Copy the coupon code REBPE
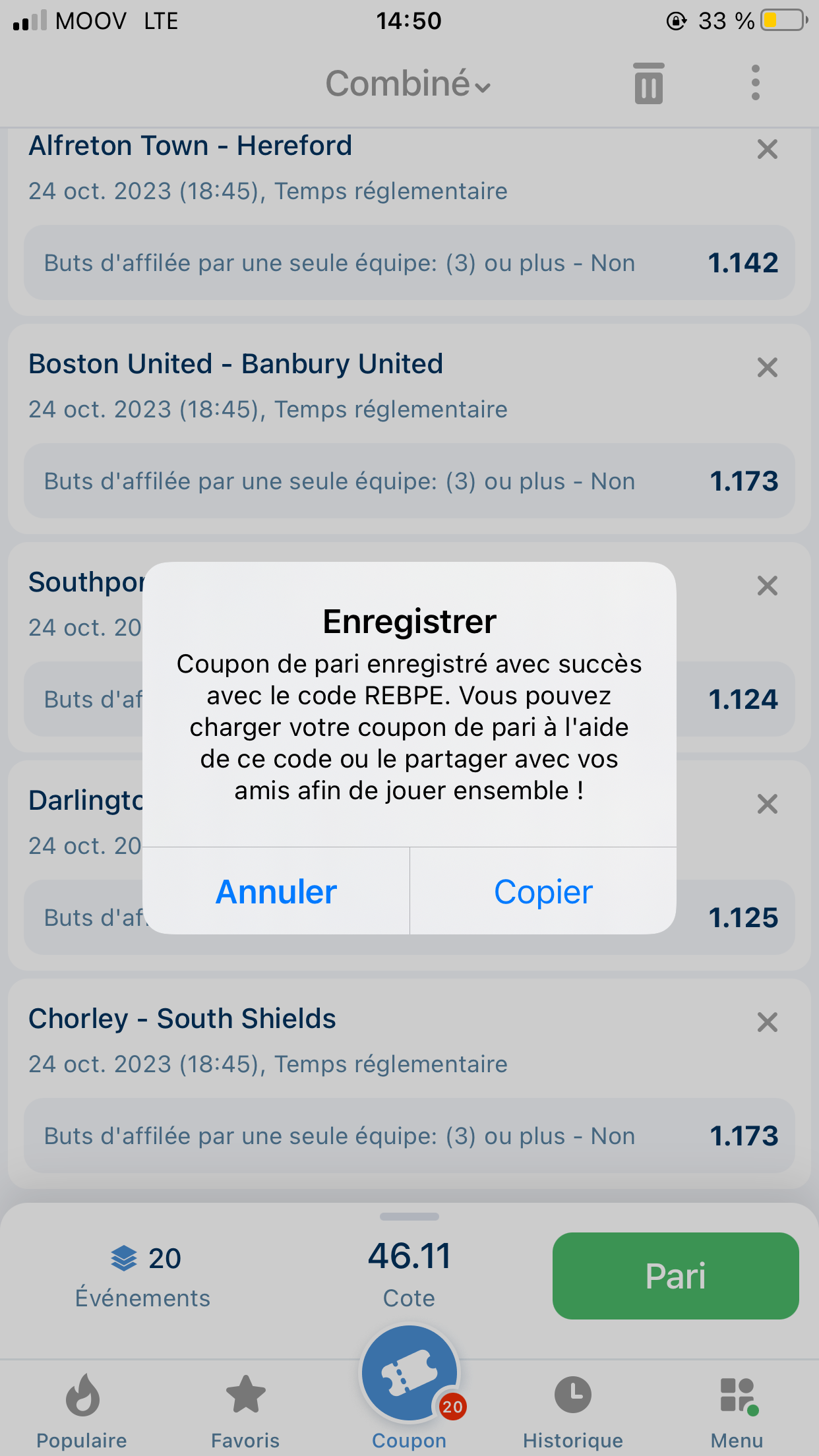819x1456 pixels. click(x=543, y=892)
